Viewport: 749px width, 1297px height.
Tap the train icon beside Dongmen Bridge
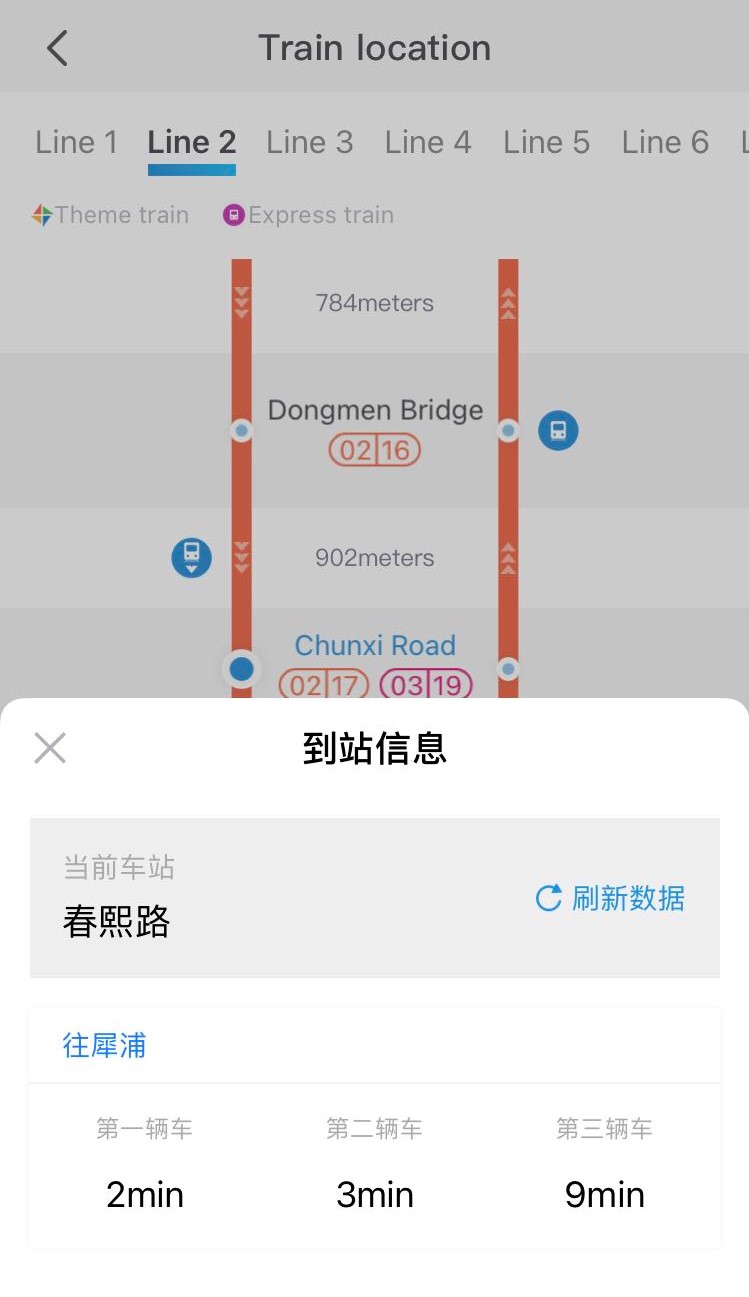(558, 431)
